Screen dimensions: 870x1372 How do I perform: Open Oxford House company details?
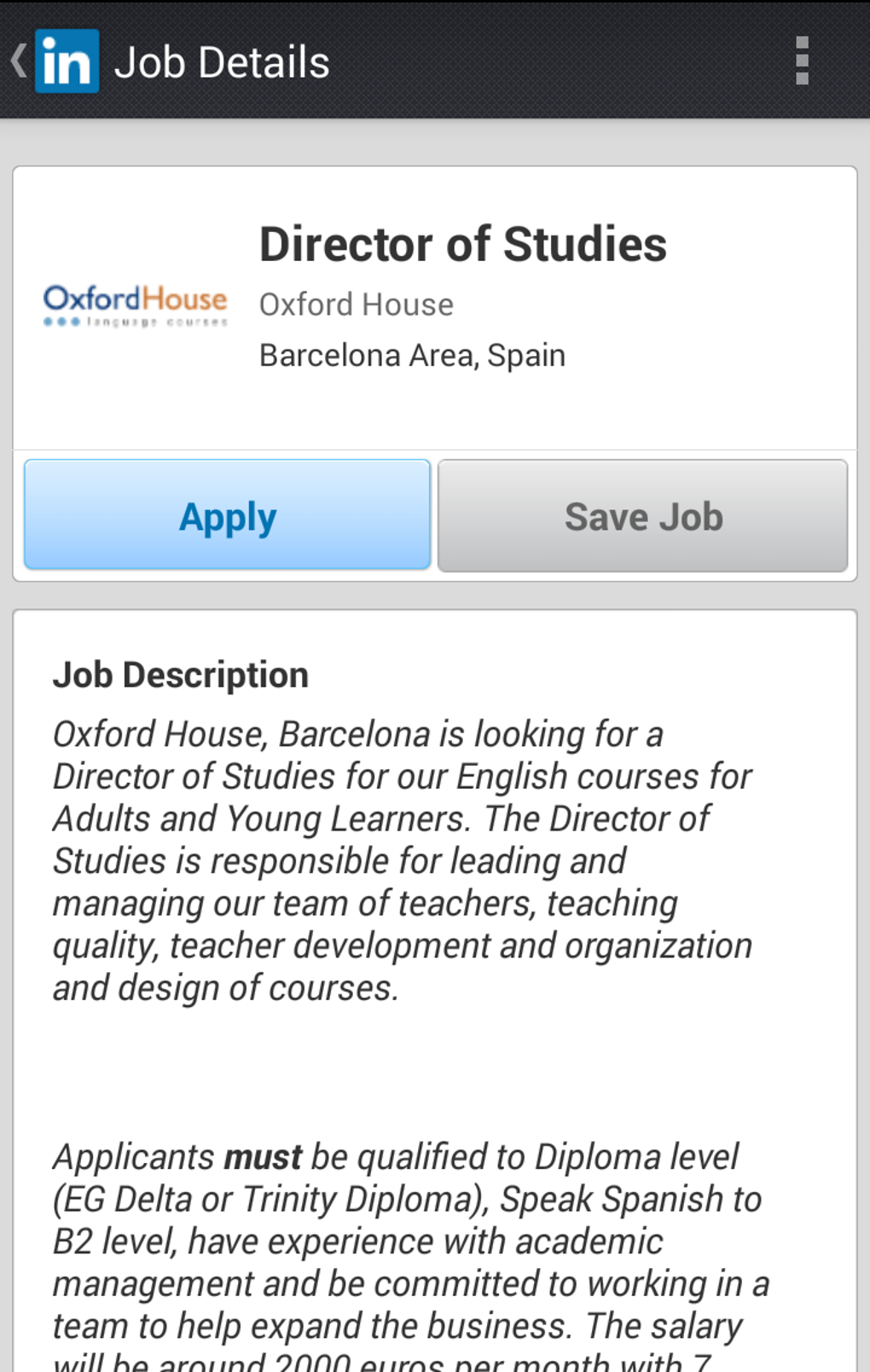(x=356, y=304)
